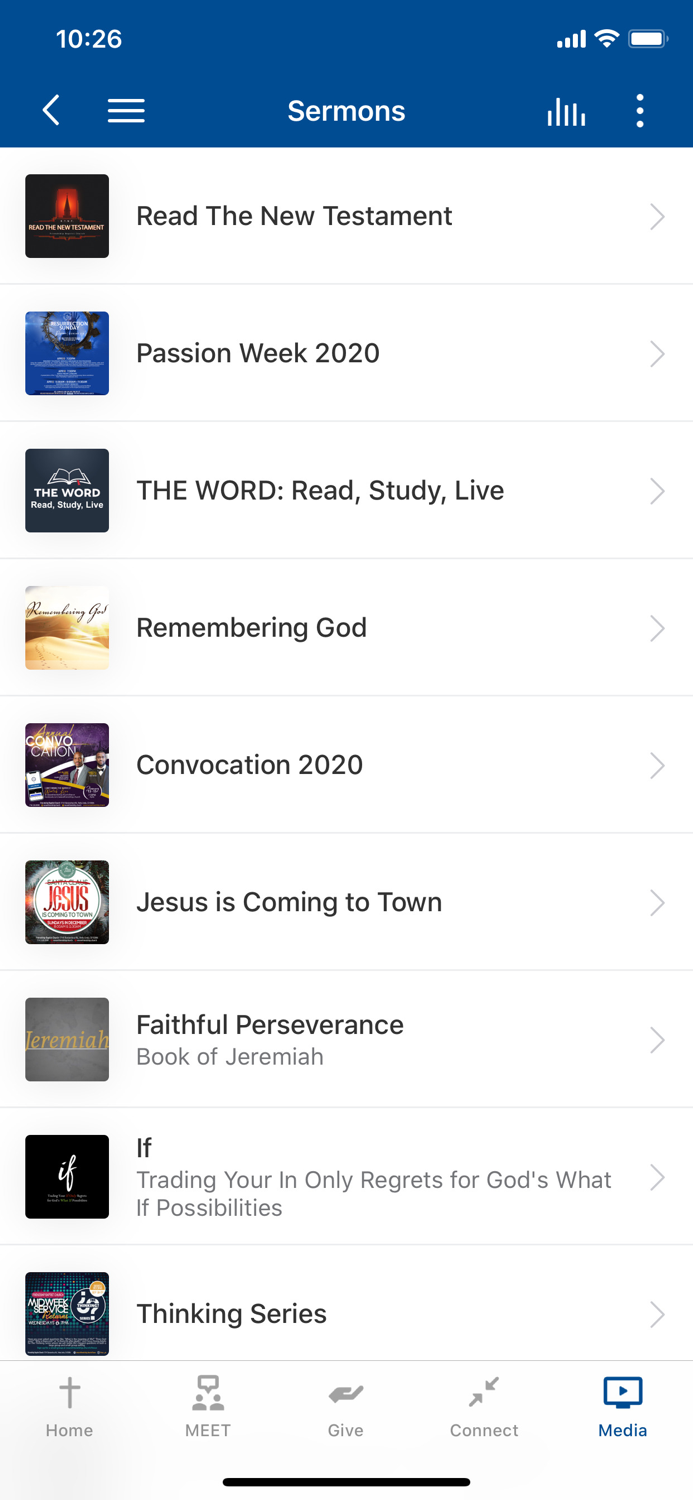693x1500 pixels.
Task: Open the Remembering God series
Action: (346, 628)
